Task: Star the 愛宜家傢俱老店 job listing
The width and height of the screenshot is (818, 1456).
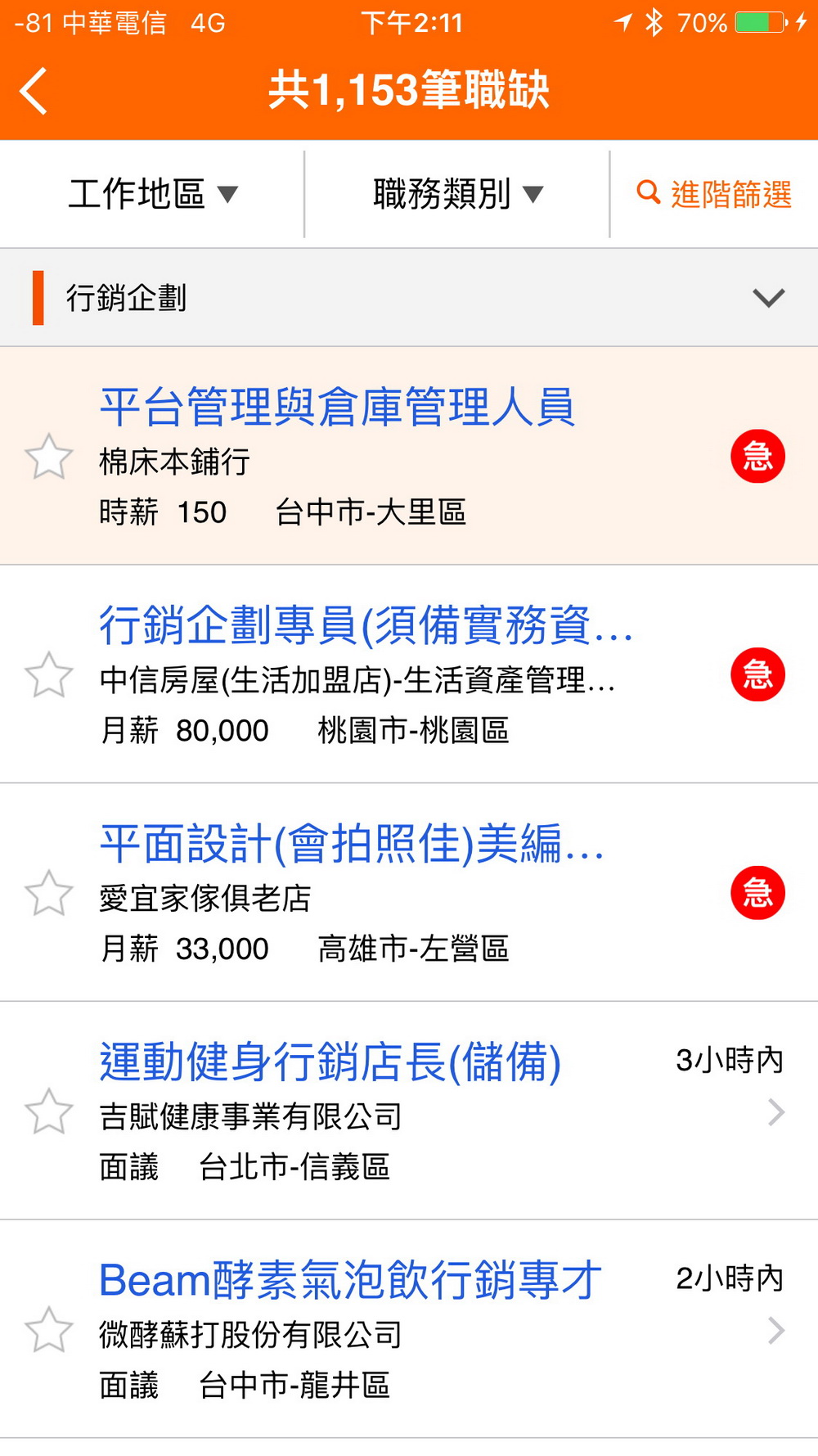Action: tap(49, 893)
